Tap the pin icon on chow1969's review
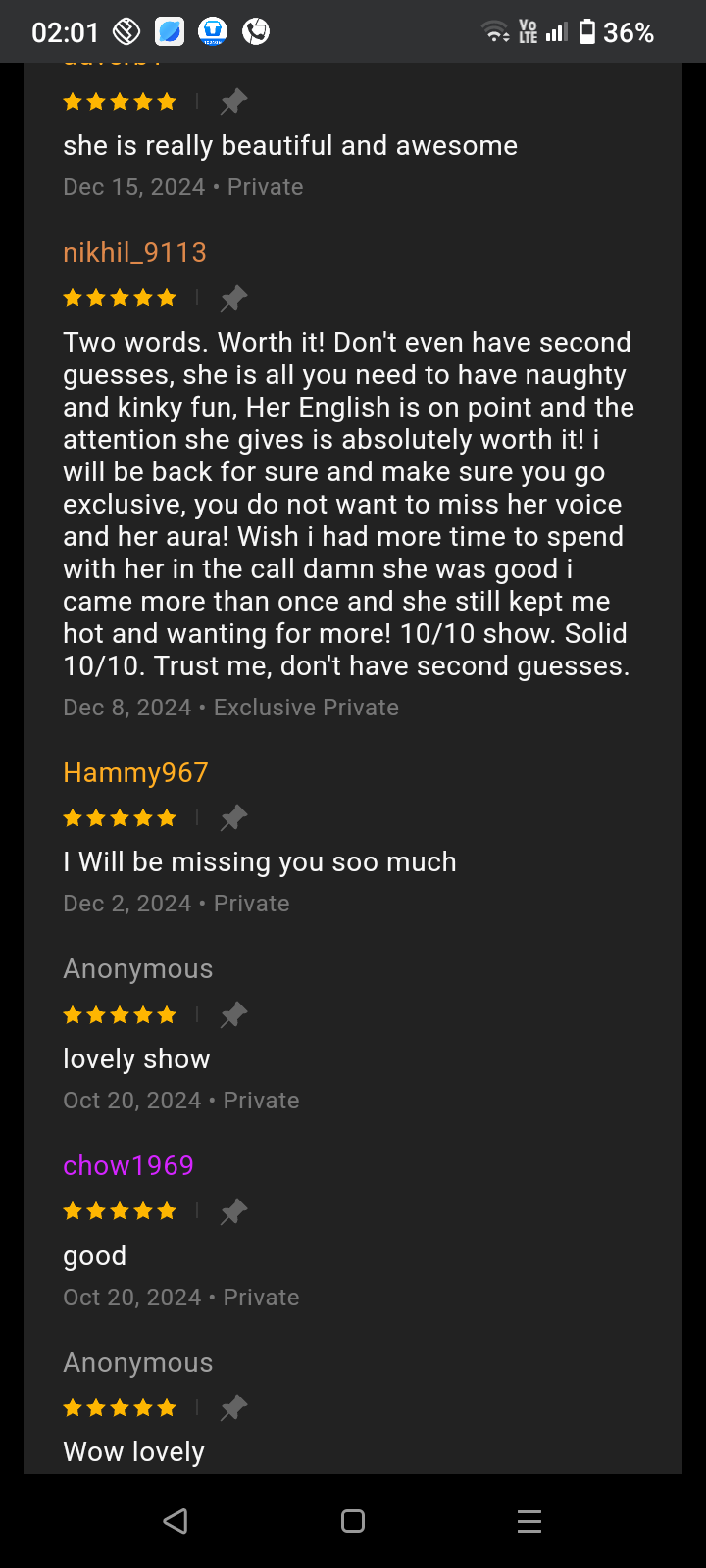The width and height of the screenshot is (706, 1568). (x=233, y=1212)
